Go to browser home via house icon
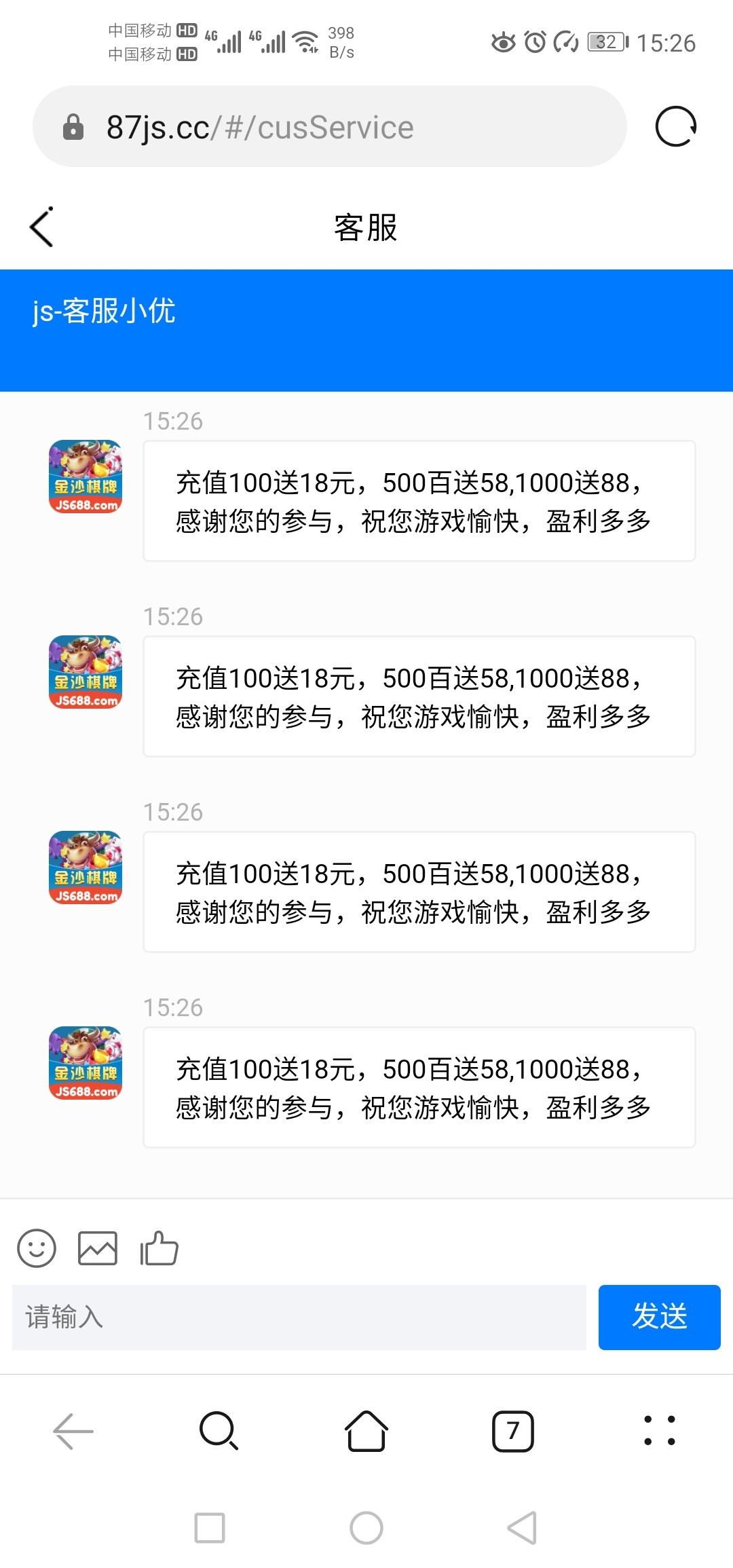This screenshot has width=733, height=1568. click(x=366, y=1431)
